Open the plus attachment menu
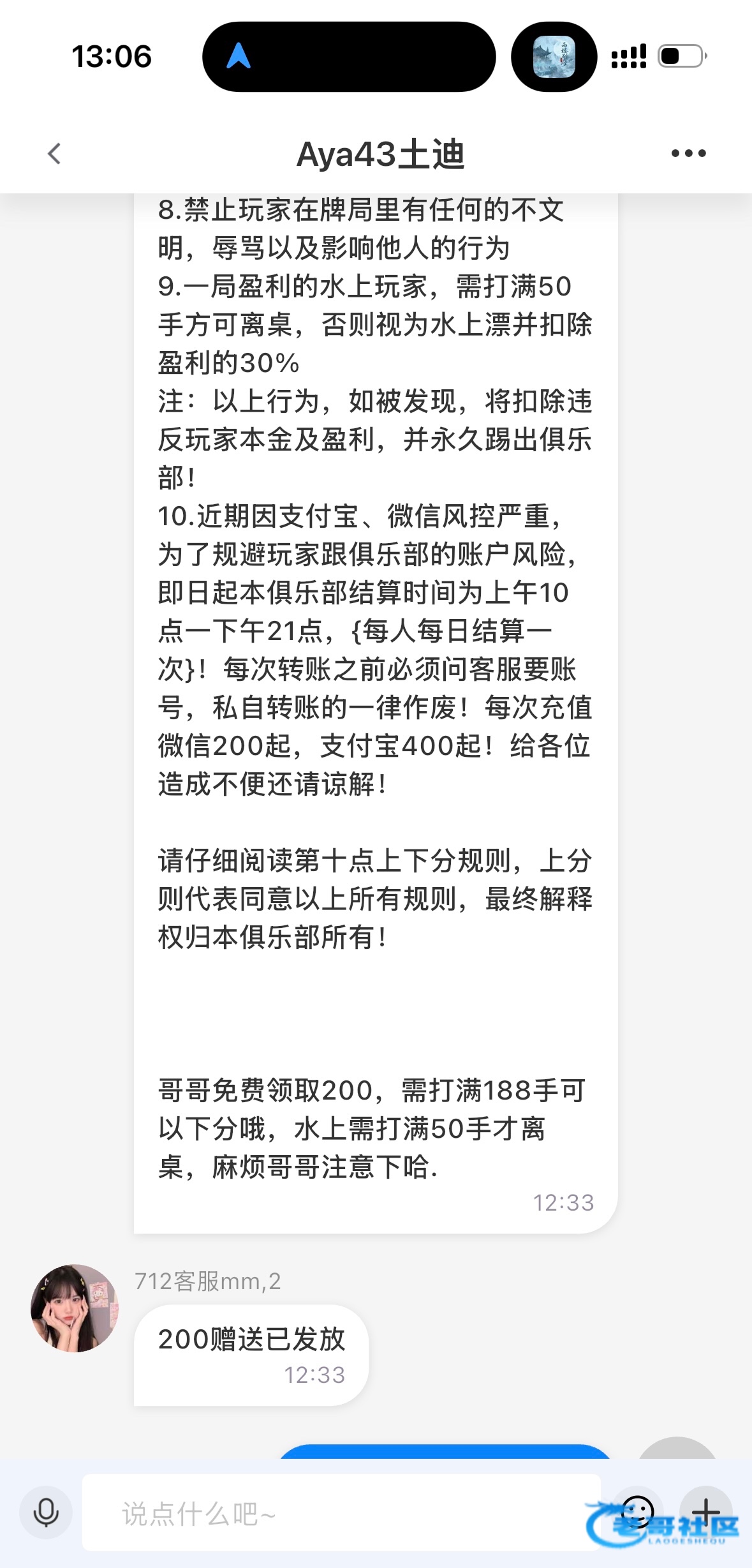 (x=705, y=1512)
